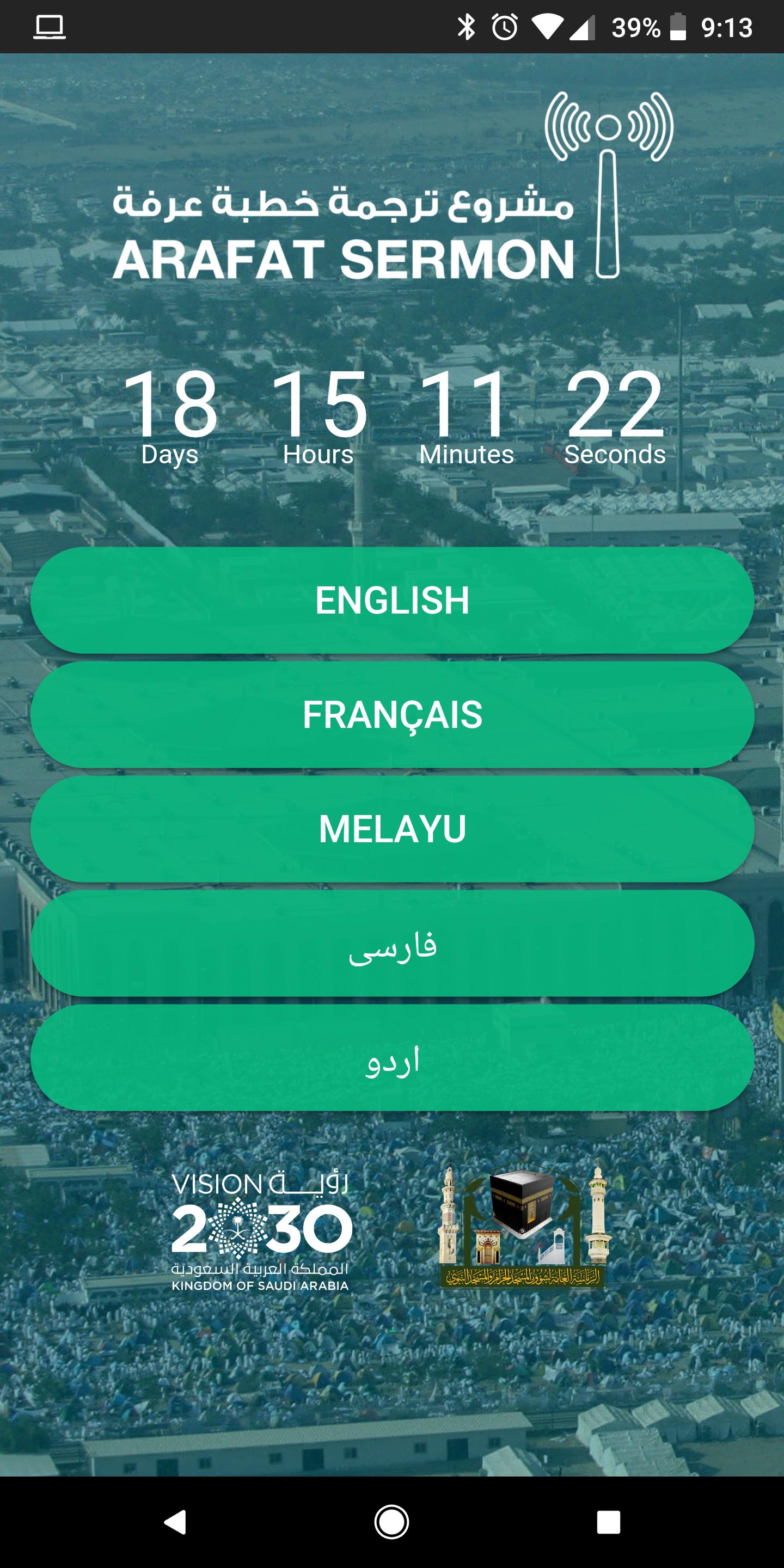Select the فارسی (Persian) button

(392, 944)
